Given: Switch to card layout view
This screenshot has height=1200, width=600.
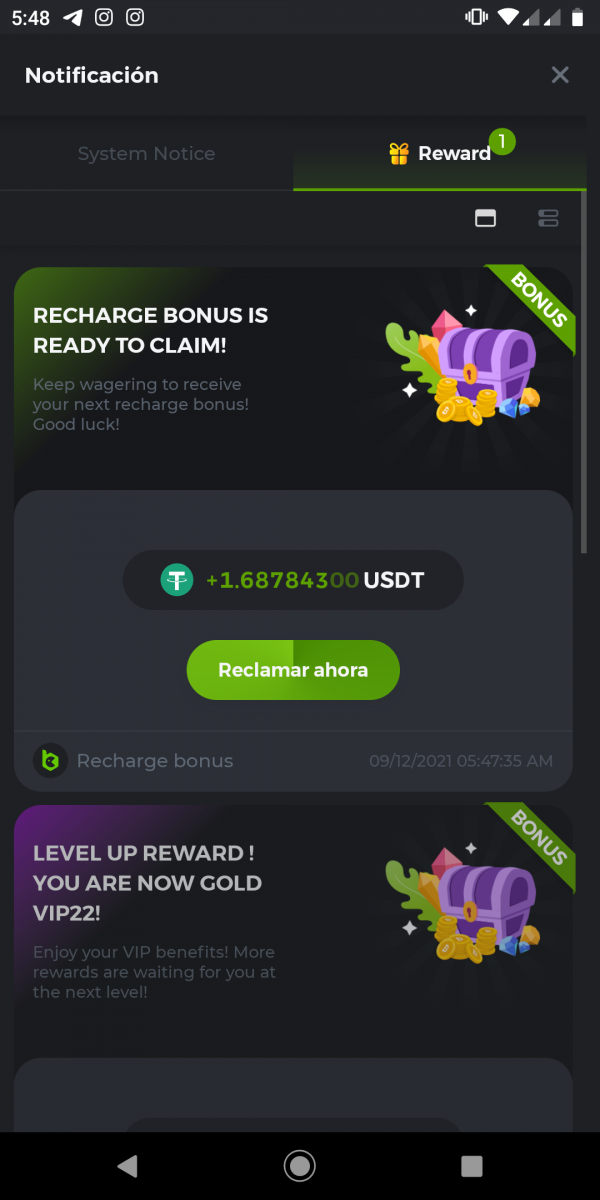Looking at the screenshot, I should (485, 218).
